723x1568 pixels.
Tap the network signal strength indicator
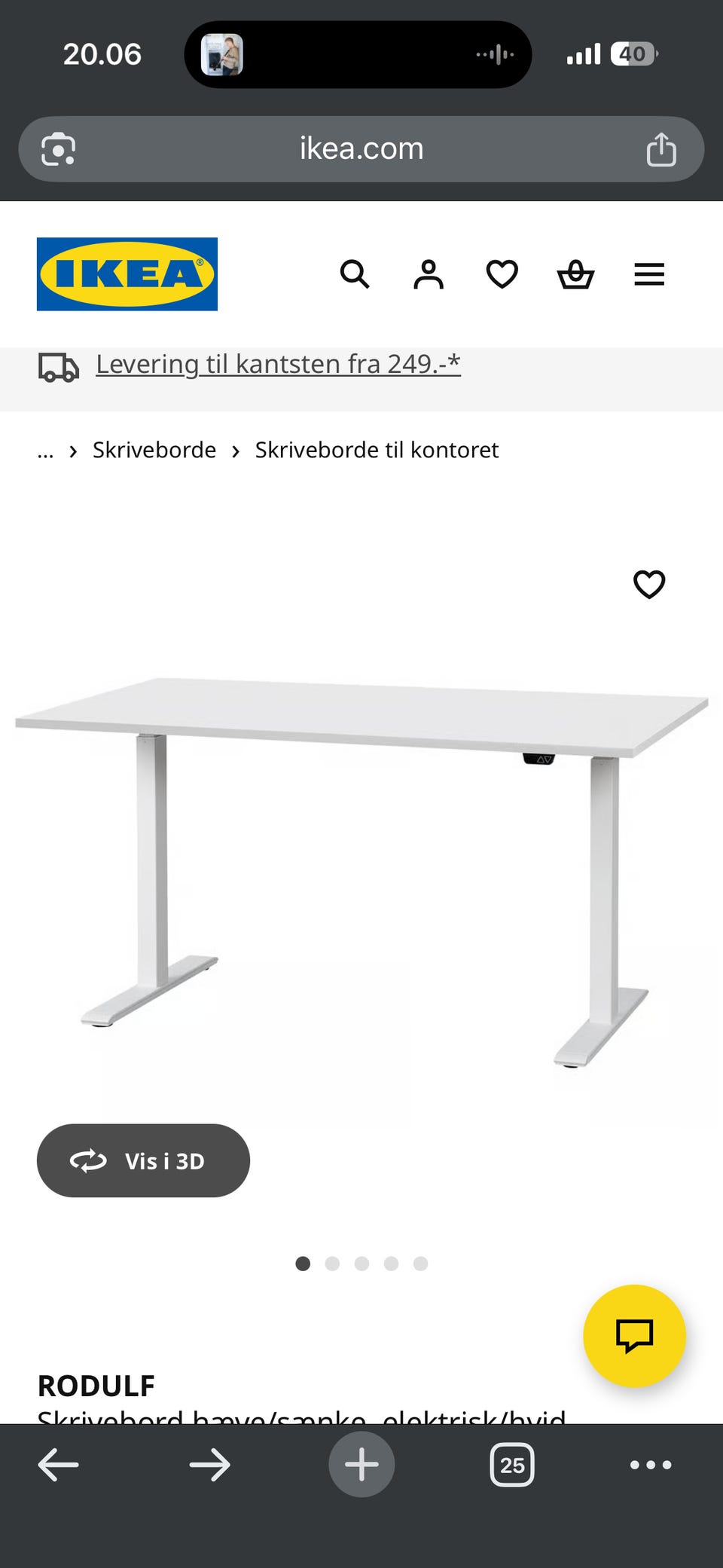[x=583, y=53]
